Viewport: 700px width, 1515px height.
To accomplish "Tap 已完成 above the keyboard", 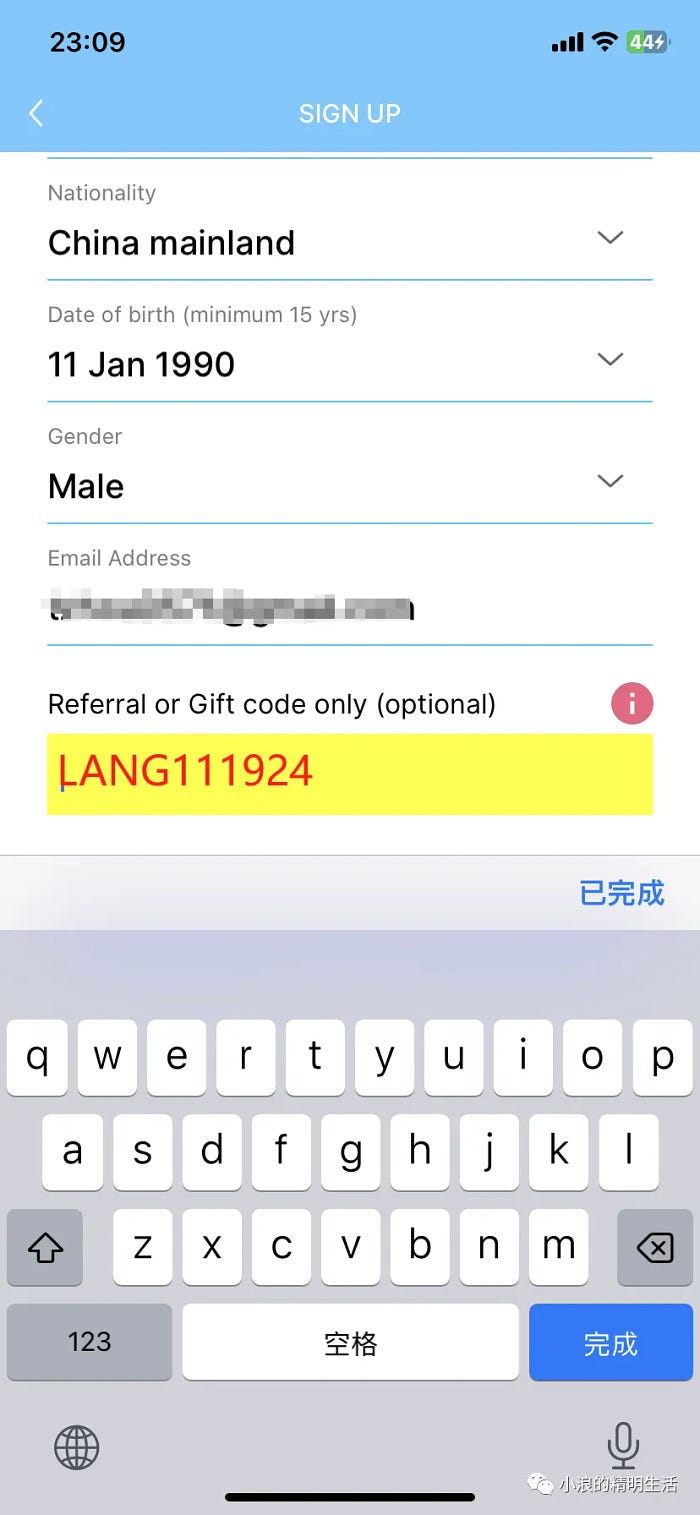I will coord(621,893).
